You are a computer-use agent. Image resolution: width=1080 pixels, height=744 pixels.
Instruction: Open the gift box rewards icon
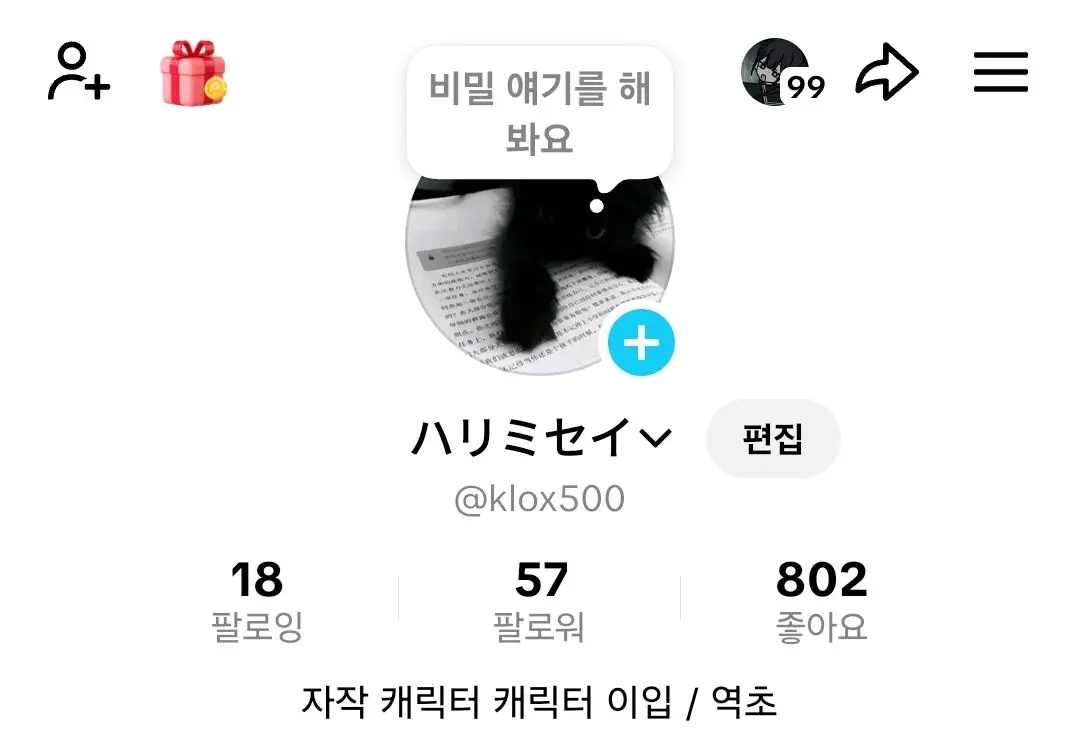click(194, 73)
